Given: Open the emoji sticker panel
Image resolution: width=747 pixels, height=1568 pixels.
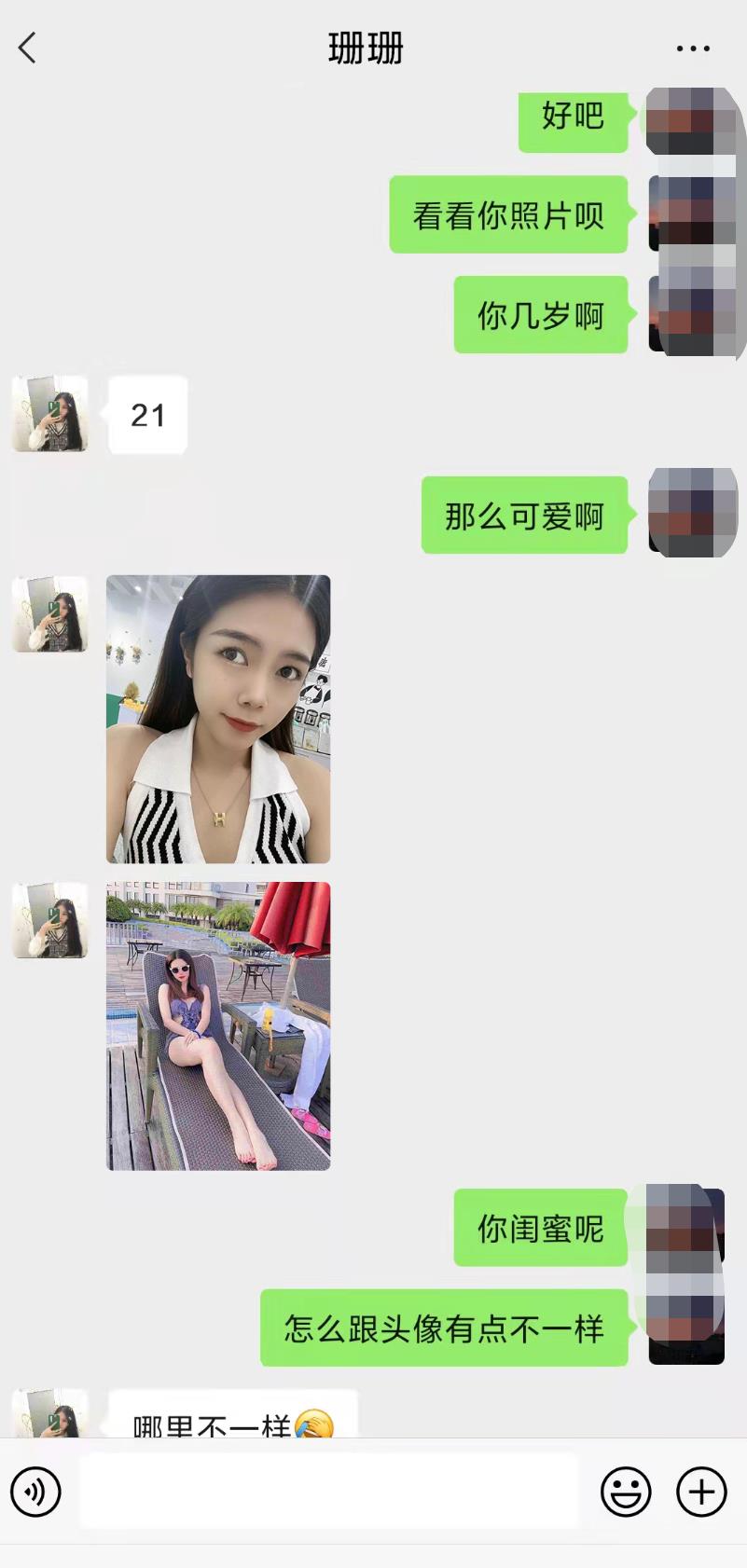Looking at the screenshot, I should tap(626, 1492).
